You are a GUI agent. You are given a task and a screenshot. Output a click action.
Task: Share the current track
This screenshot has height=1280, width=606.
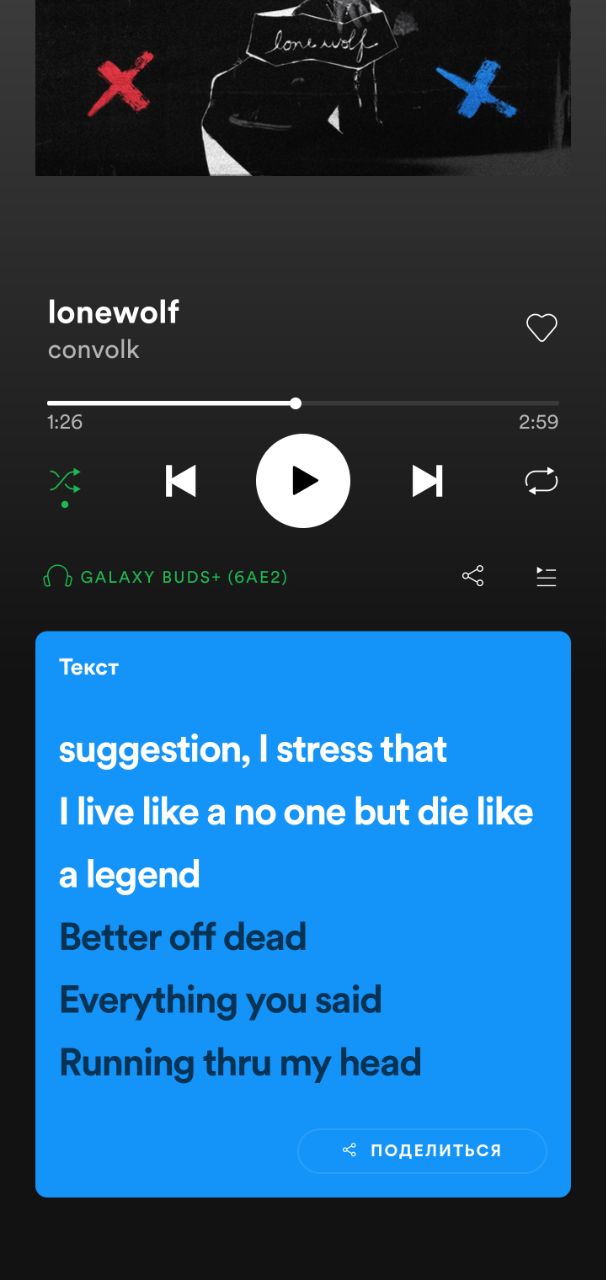point(473,577)
